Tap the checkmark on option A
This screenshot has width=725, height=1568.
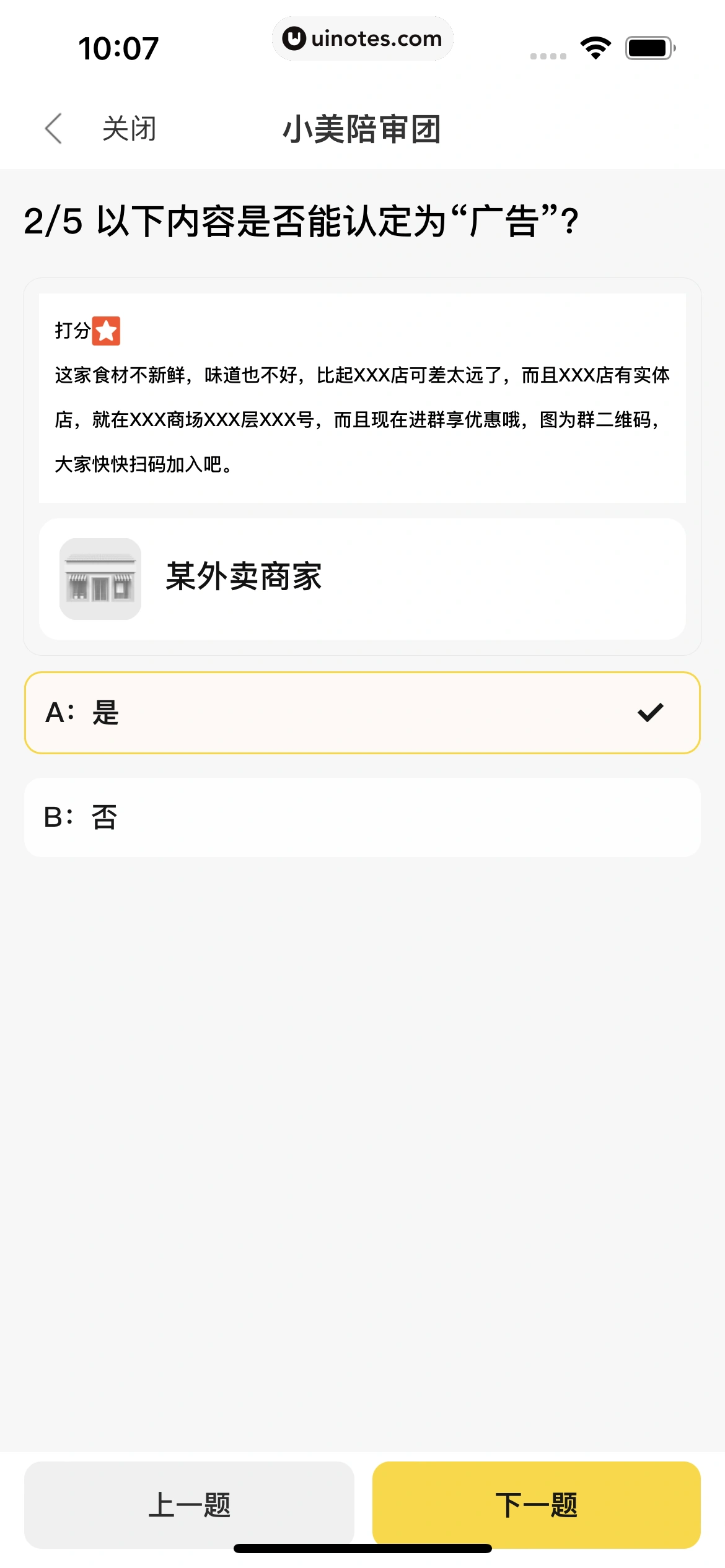pos(649,711)
